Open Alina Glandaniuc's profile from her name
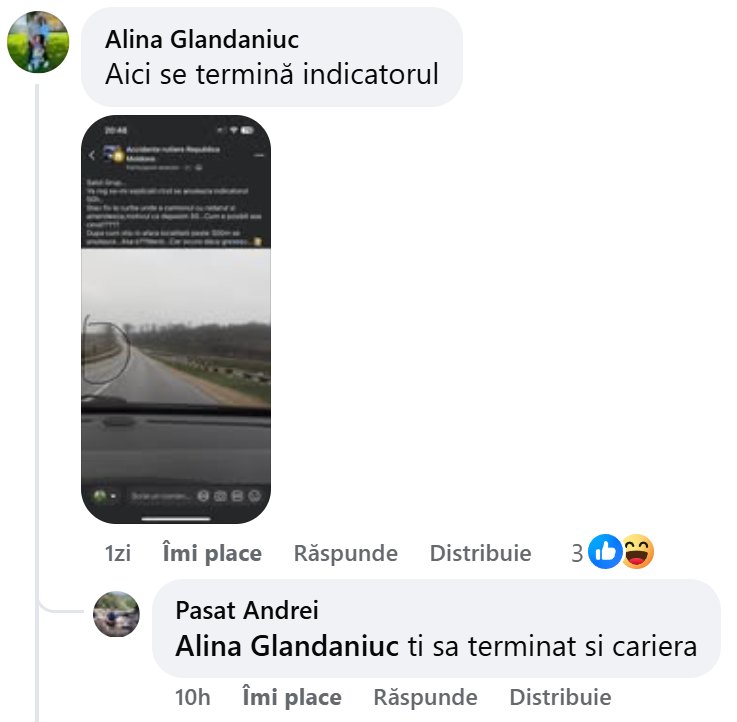The image size is (737, 722). (202, 40)
